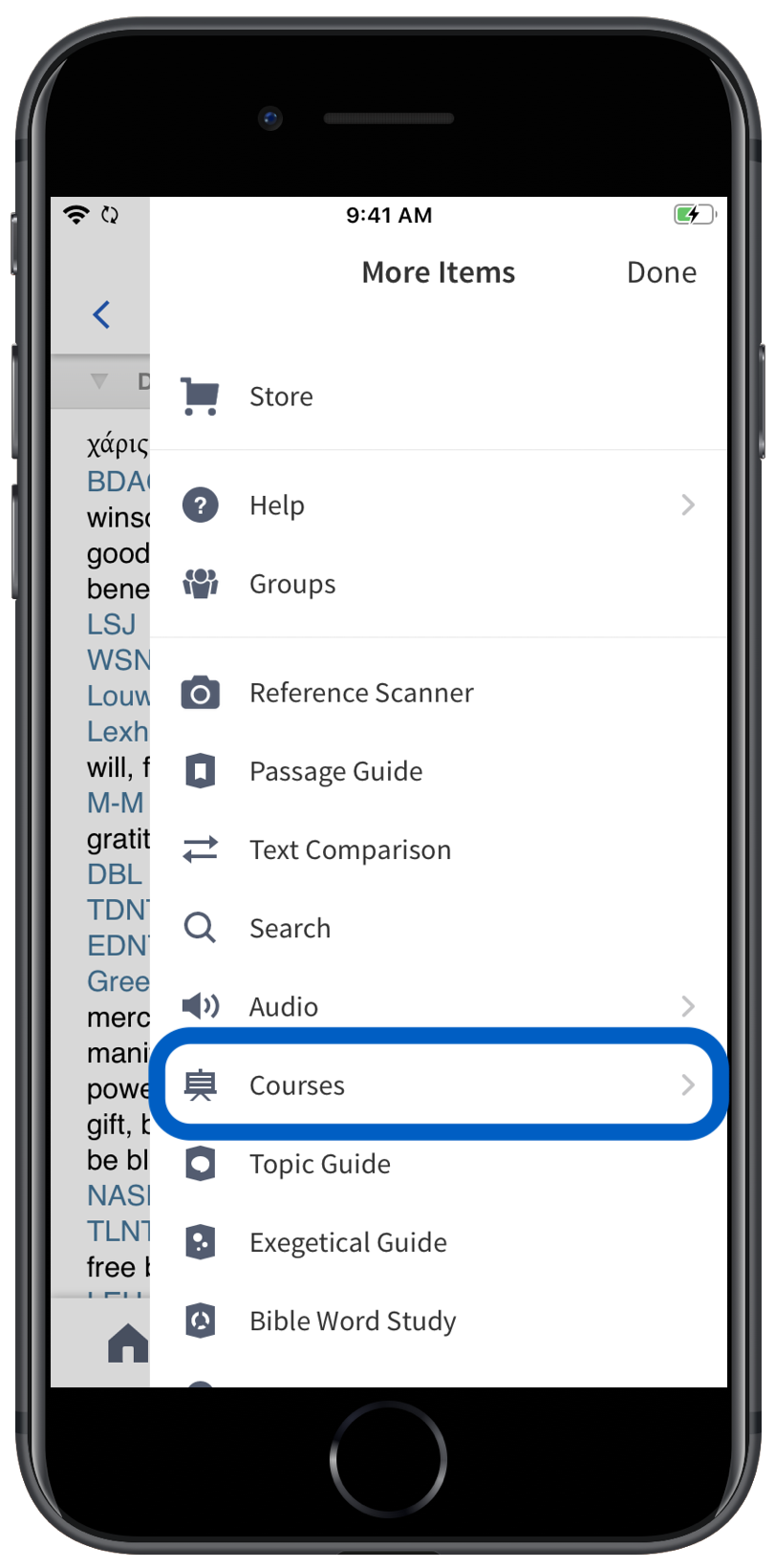Tap Done to close More Items
The width and height of the screenshot is (775, 1568).
pyautogui.click(x=661, y=272)
